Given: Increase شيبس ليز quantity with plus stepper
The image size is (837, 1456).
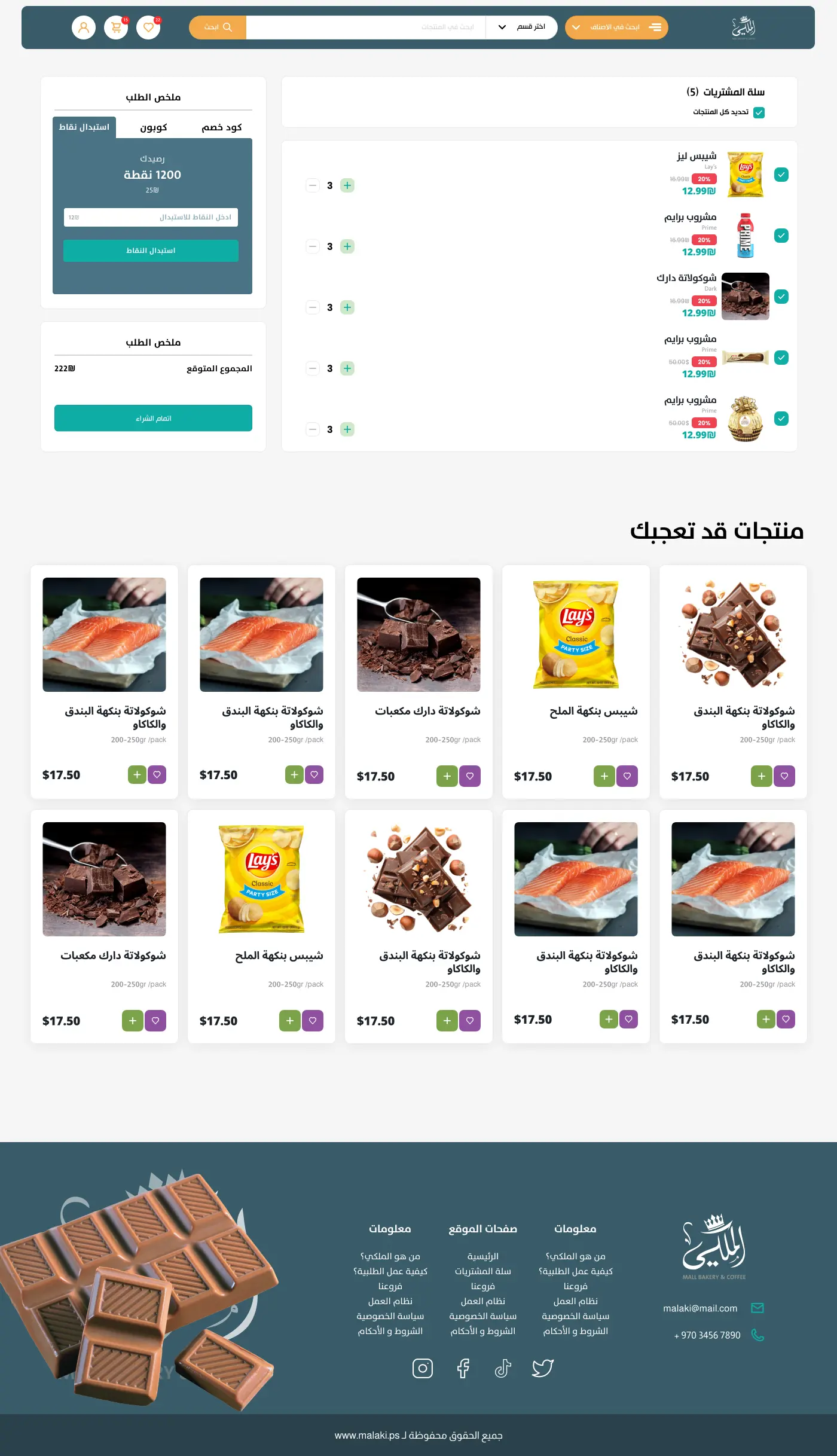Looking at the screenshot, I should pos(347,185).
